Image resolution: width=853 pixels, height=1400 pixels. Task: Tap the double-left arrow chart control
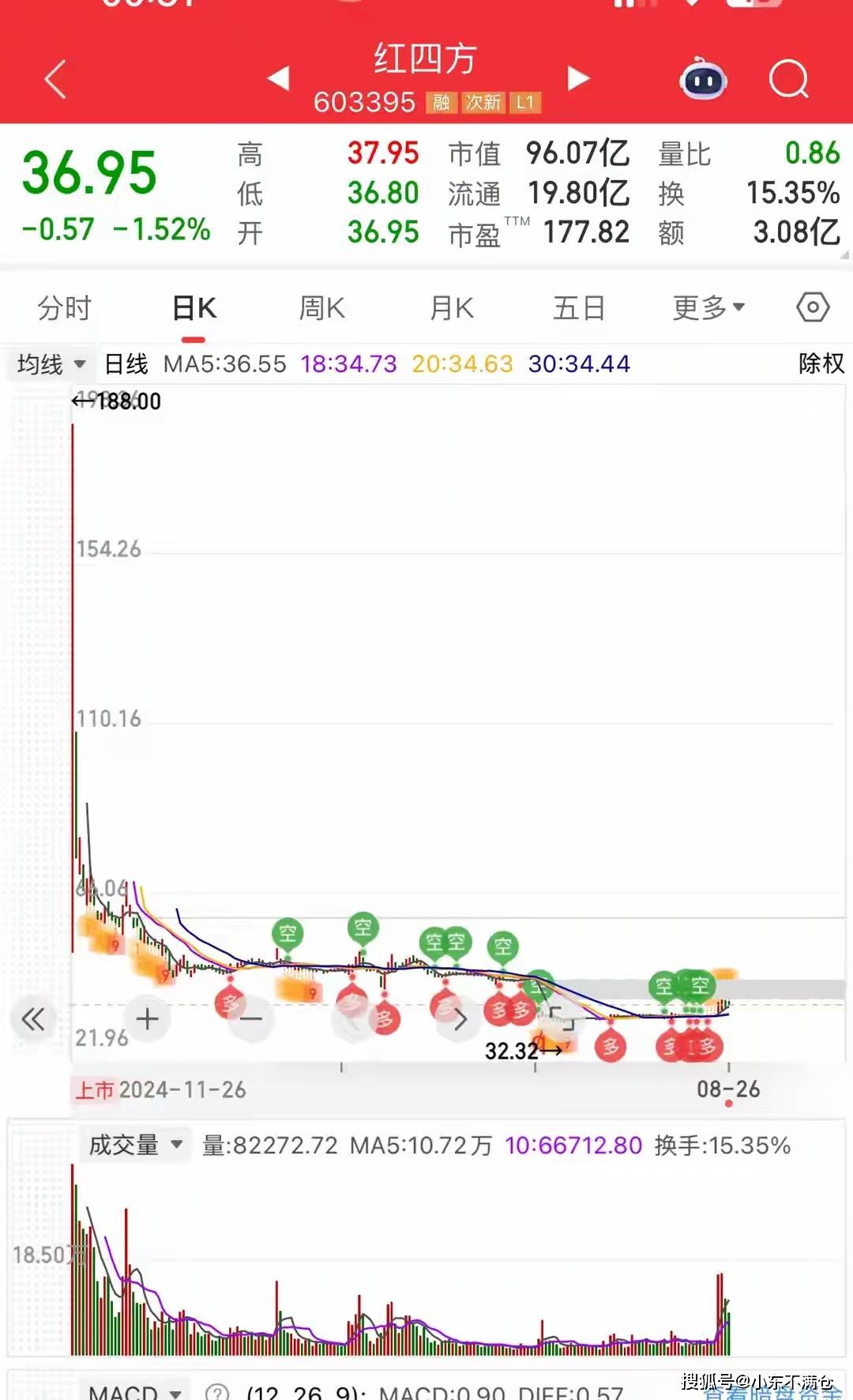point(33,1019)
